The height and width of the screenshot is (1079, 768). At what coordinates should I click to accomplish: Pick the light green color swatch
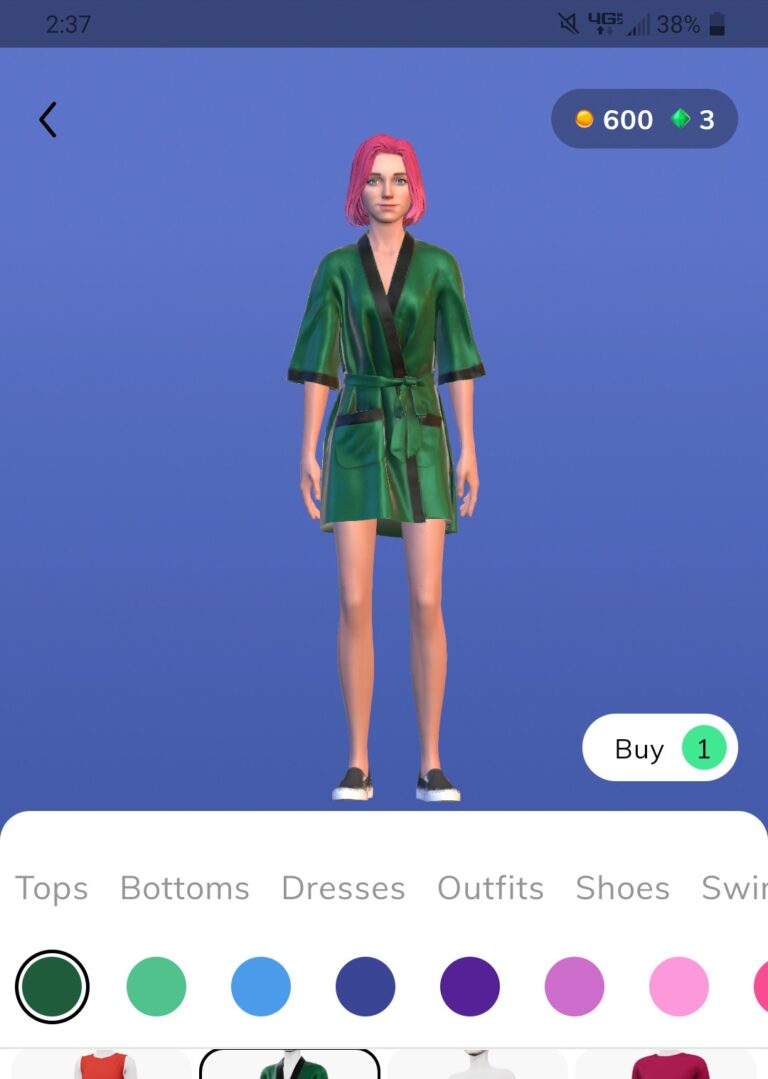156,987
